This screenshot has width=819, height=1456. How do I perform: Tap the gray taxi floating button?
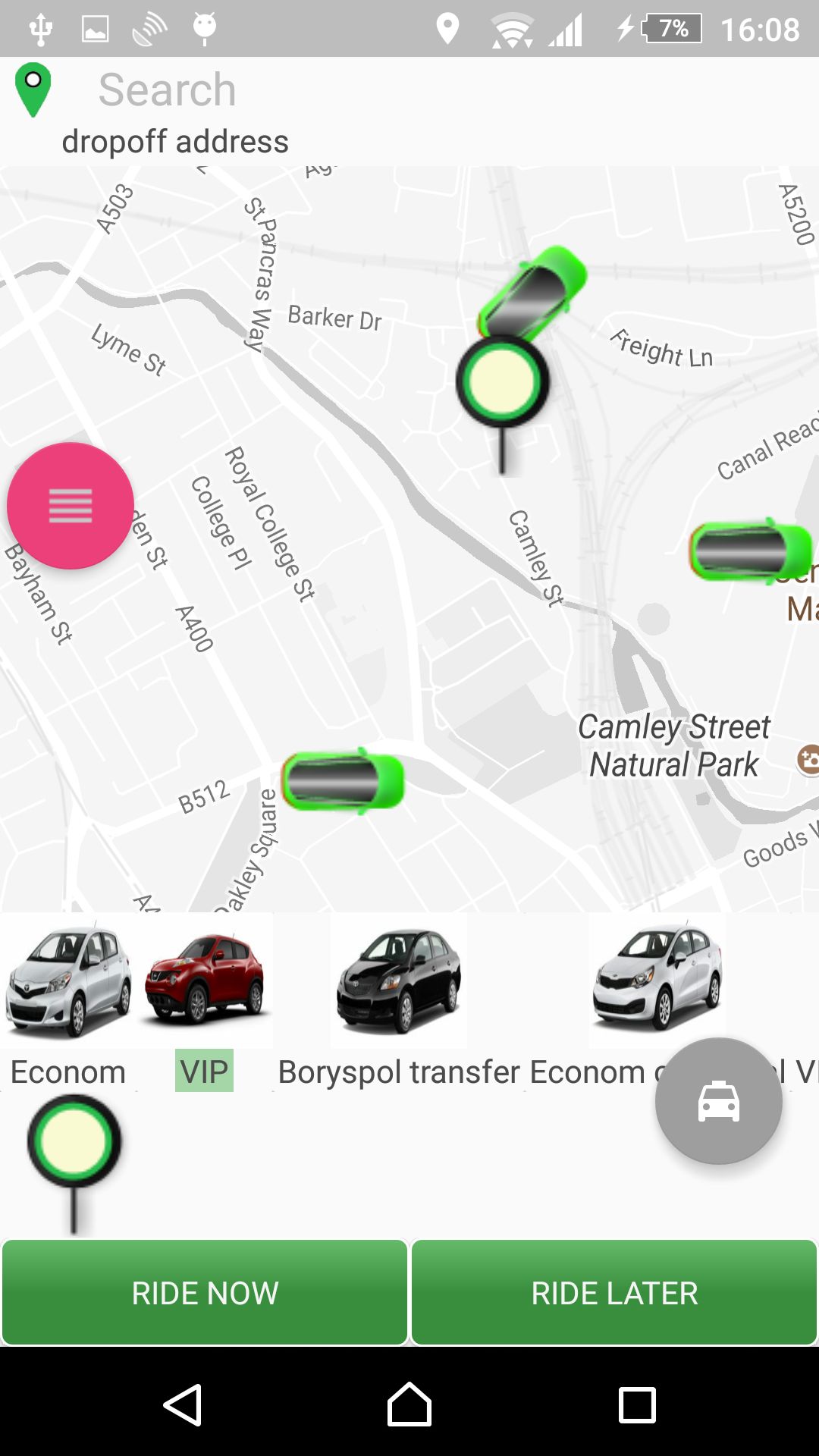click(718, 1100)
